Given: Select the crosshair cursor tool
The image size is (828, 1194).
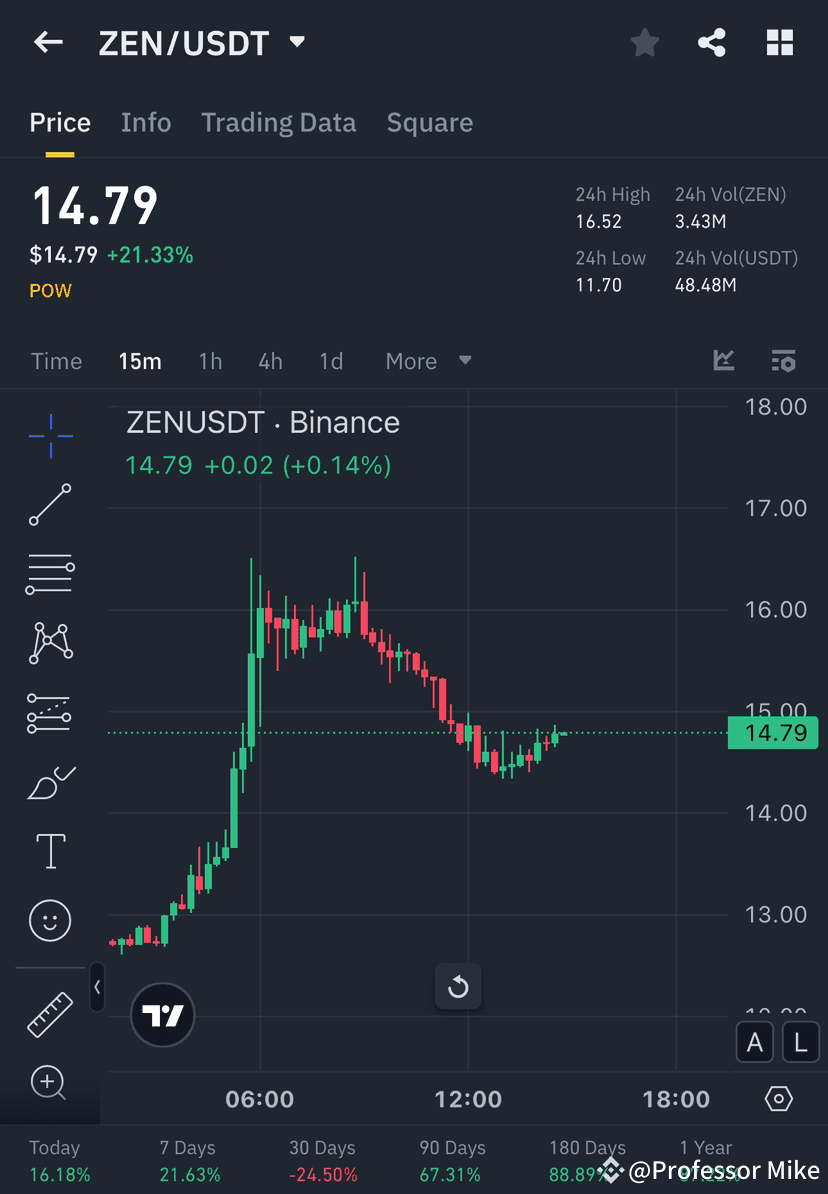Looking at the screenshot, I should (x=50, y=435).
